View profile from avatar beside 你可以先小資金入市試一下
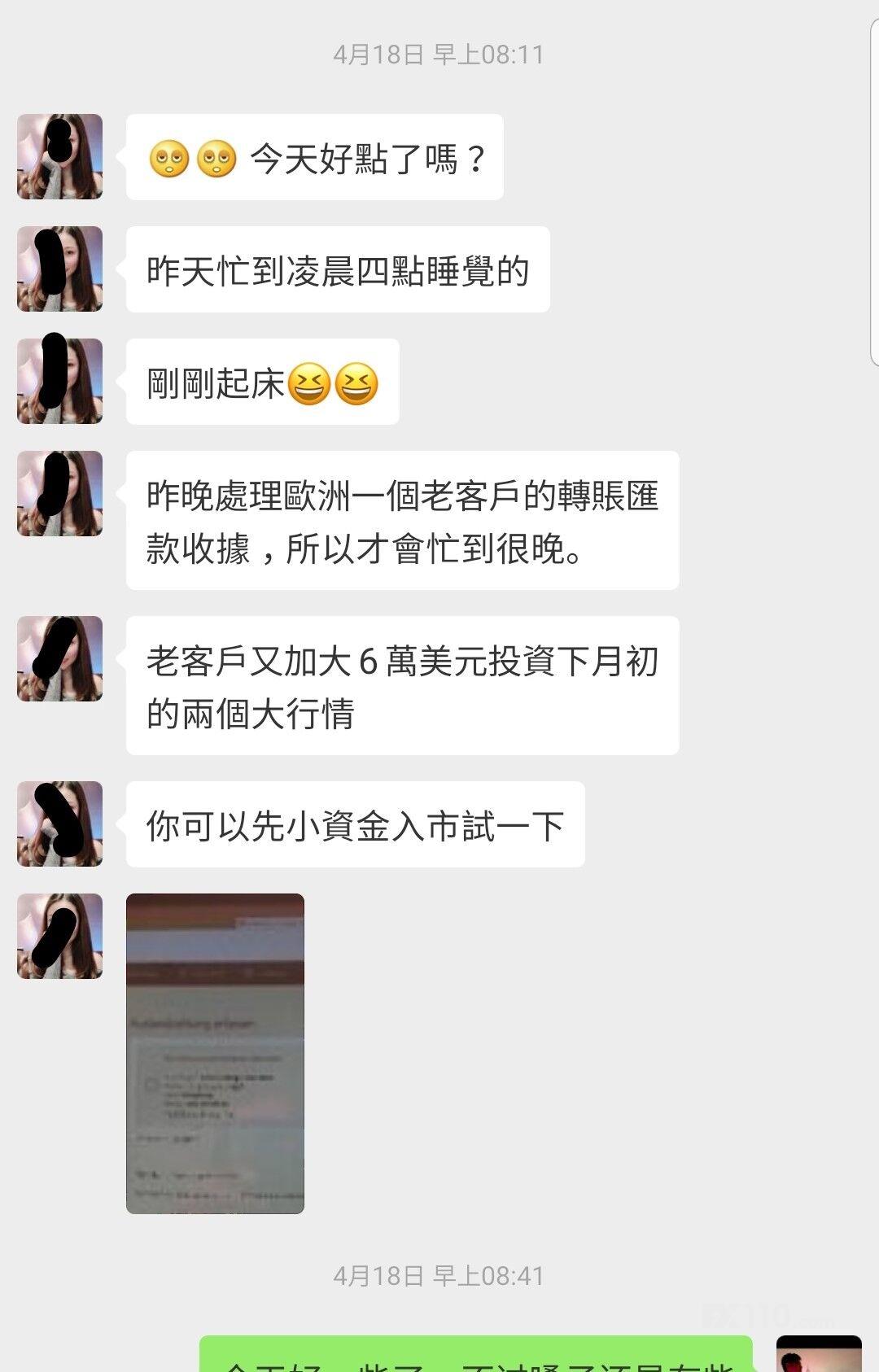This screenshot has width=879, height=1372. click(59, 824)
